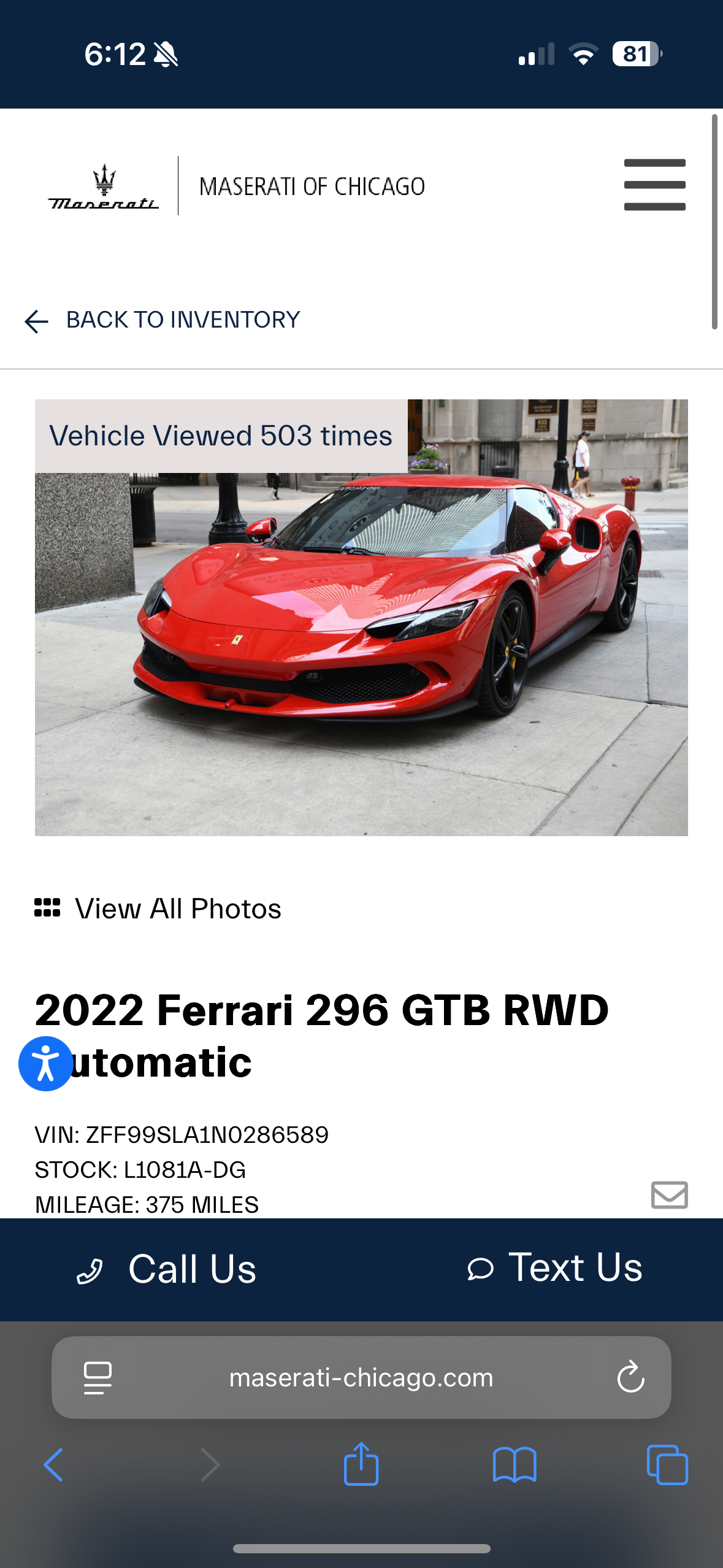This screenshot has width=723, height=1568.
Task: Start a message with Text Us
Action: (x=555, y=1267)
